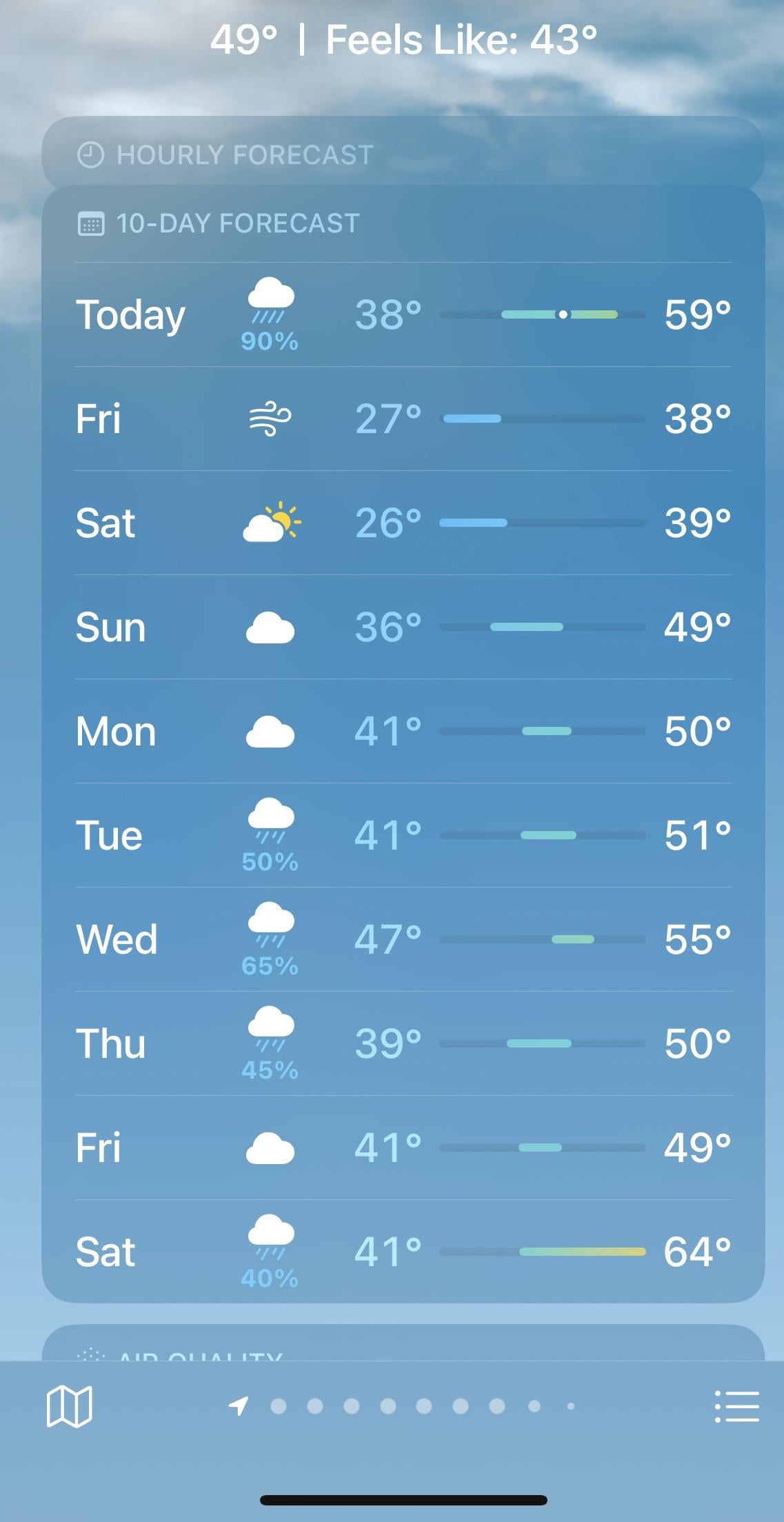The image size is (784, 1522).
Task: Open Today's forecast details
Action: click(x=403, y=314)
